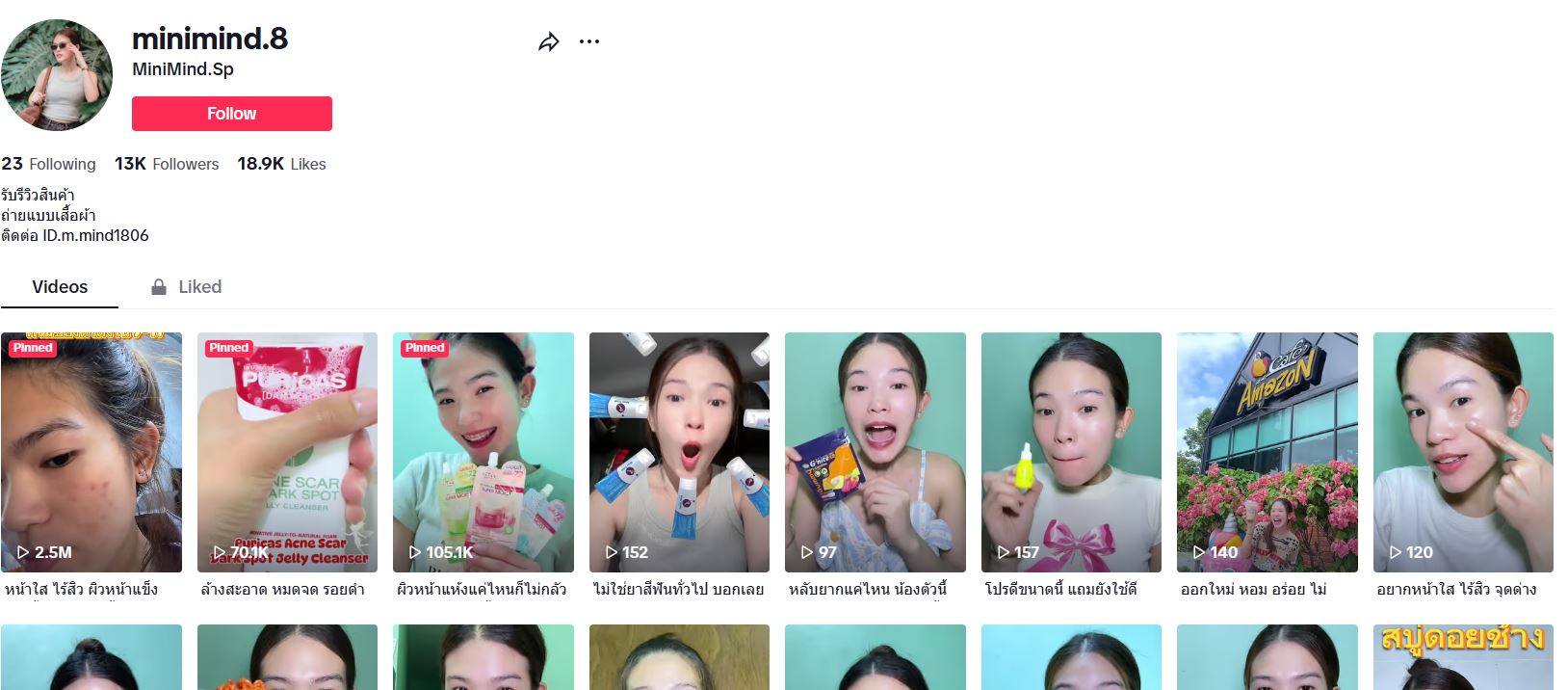The height and width of the screenshot is (690, 1568).
Task: Open the Cafe Amazon video with 140 views
Action: coord(1267,452)
